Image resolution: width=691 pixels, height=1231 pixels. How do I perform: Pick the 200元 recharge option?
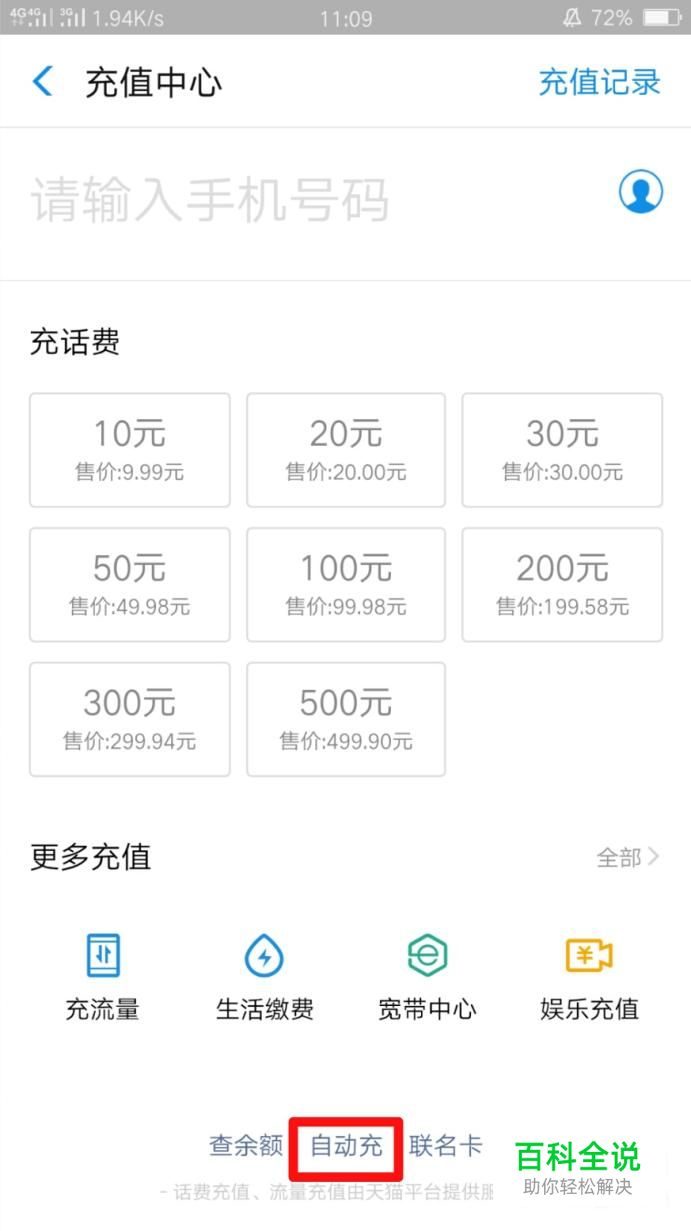(x=562, y=584)
